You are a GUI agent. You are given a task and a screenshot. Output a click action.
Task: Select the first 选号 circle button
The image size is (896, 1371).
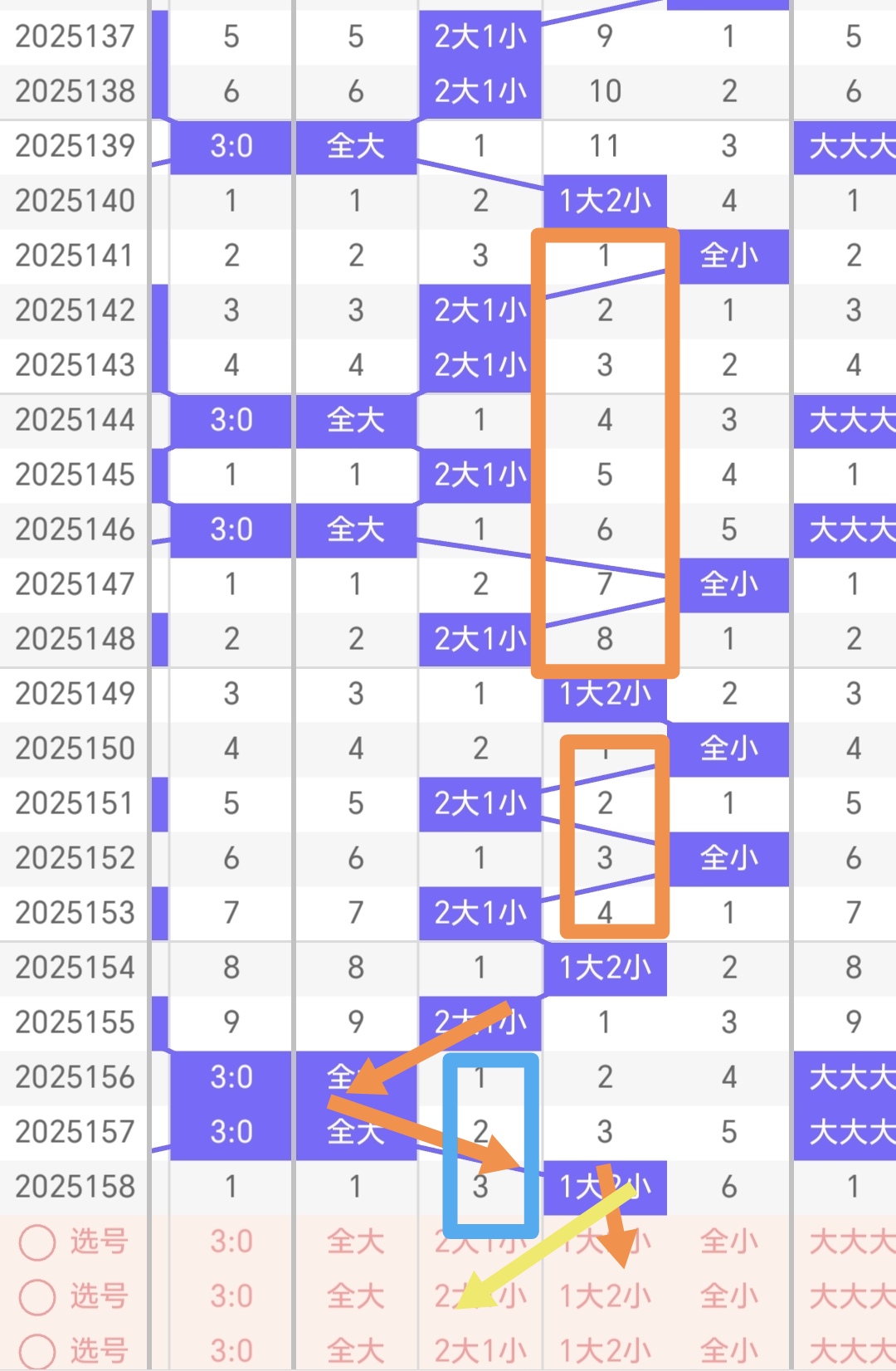(37, 1242)
